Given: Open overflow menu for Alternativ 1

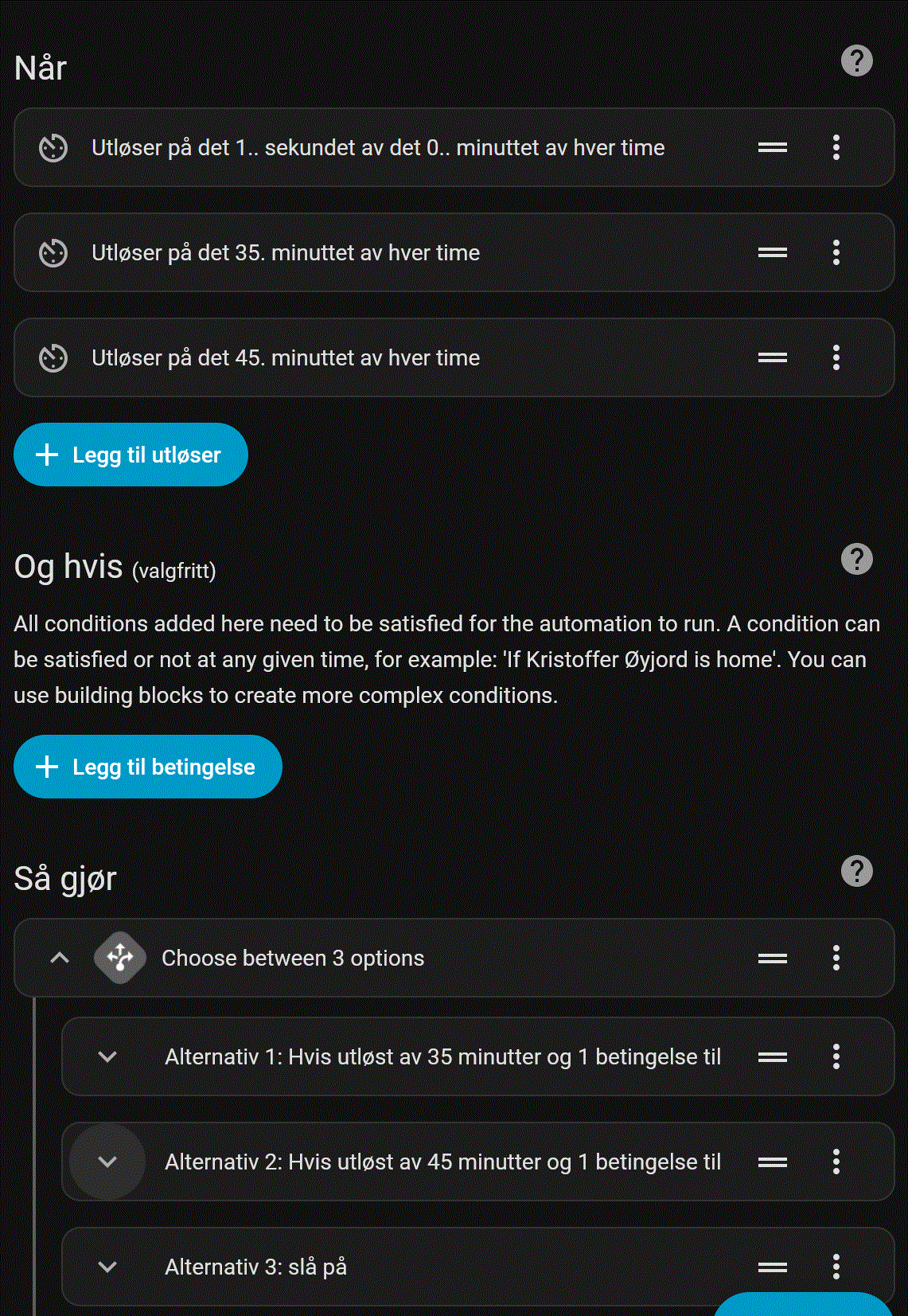Looking at the screenshot, I should coord(836,1057).
